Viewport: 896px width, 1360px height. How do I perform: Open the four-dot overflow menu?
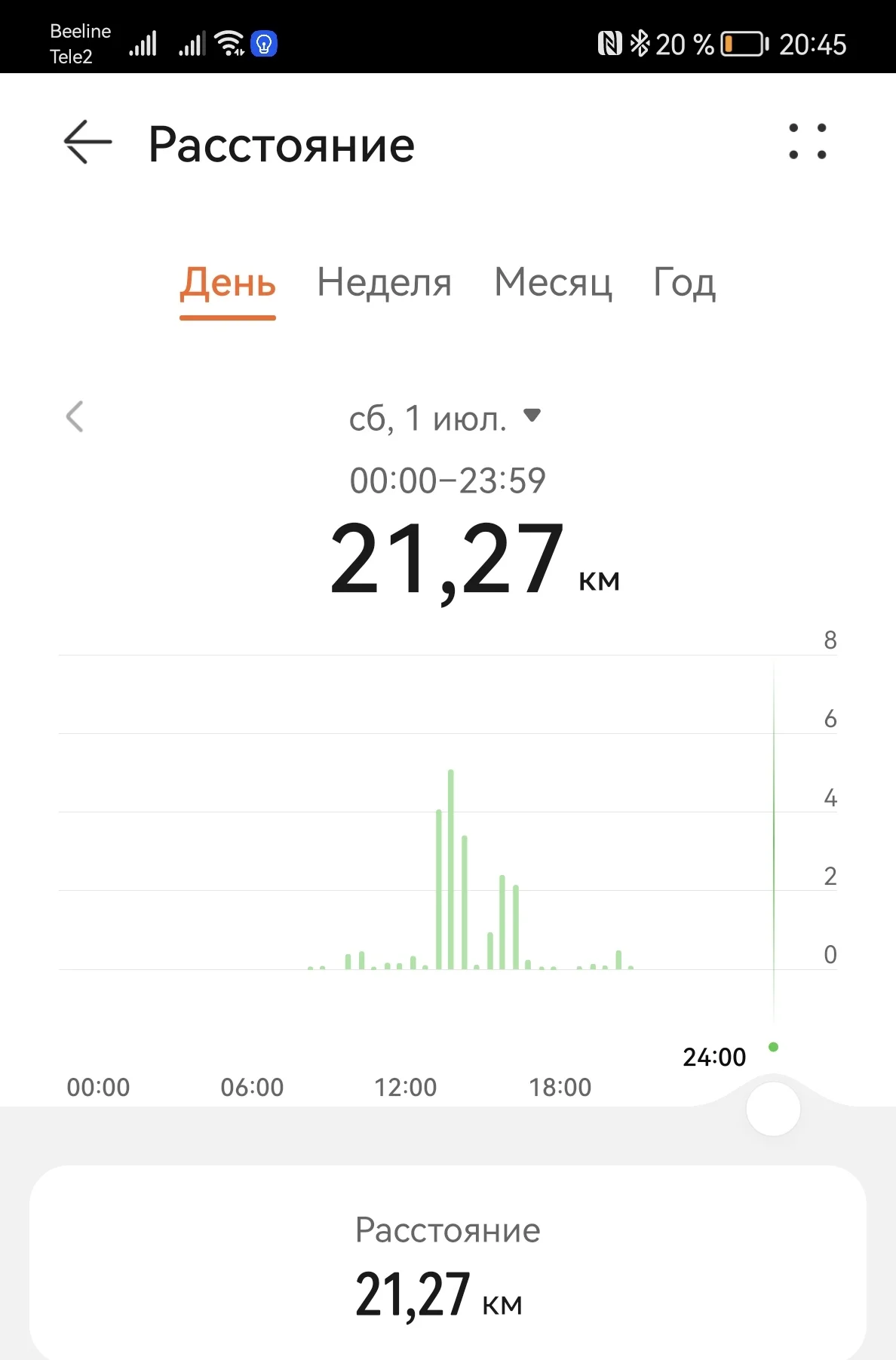[807, 142]
